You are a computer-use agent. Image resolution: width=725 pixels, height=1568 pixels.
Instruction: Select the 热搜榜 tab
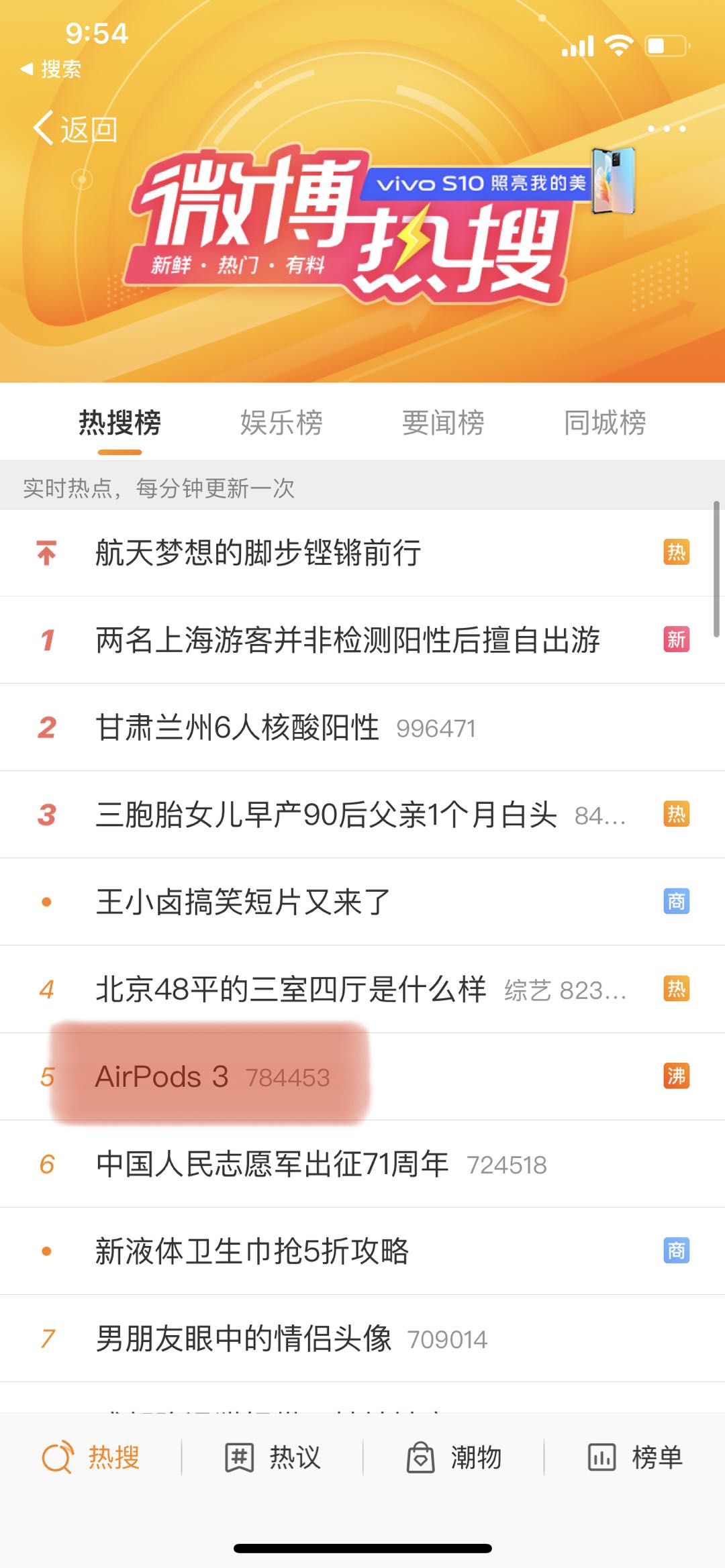pyautogui.click(x=119, y=423)
